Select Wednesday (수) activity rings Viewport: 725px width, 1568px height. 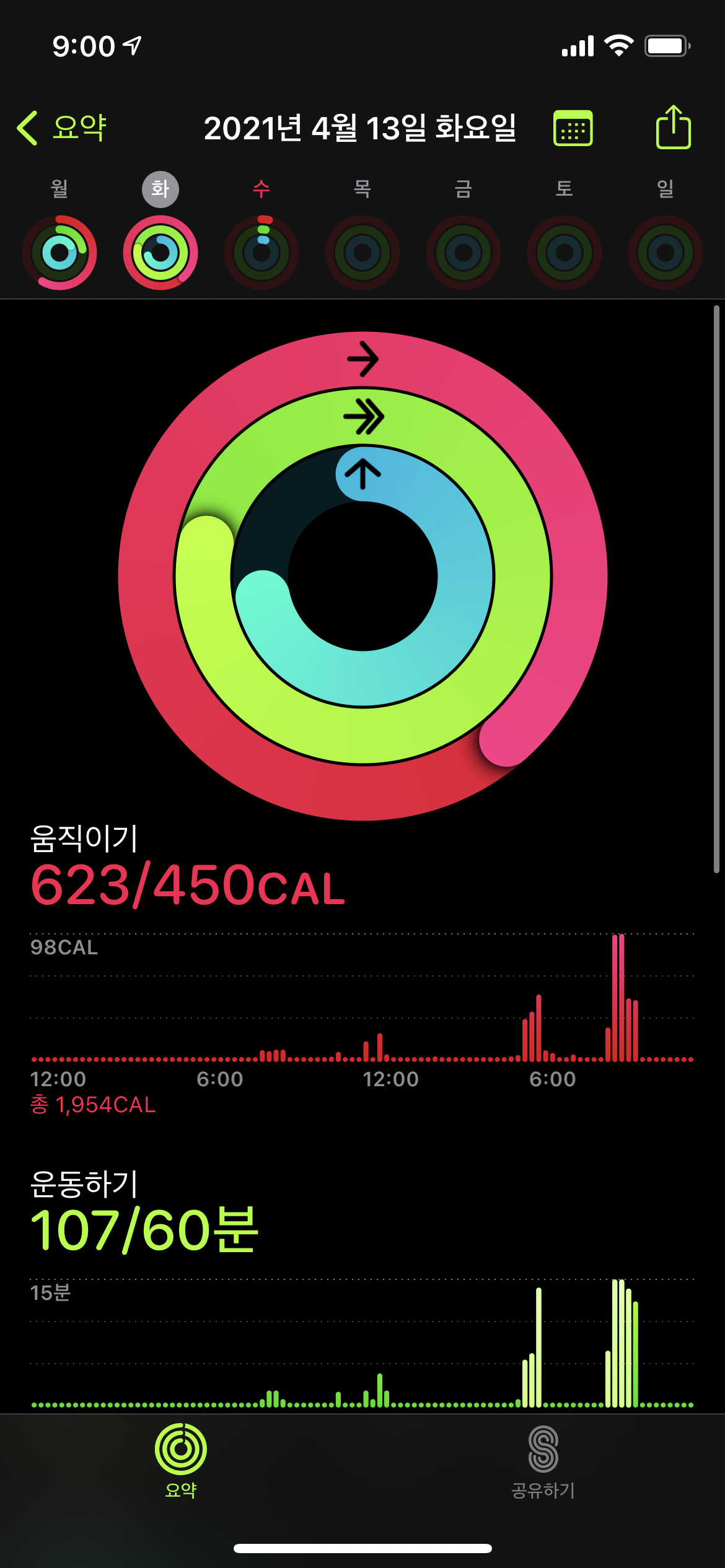point(261,252)
